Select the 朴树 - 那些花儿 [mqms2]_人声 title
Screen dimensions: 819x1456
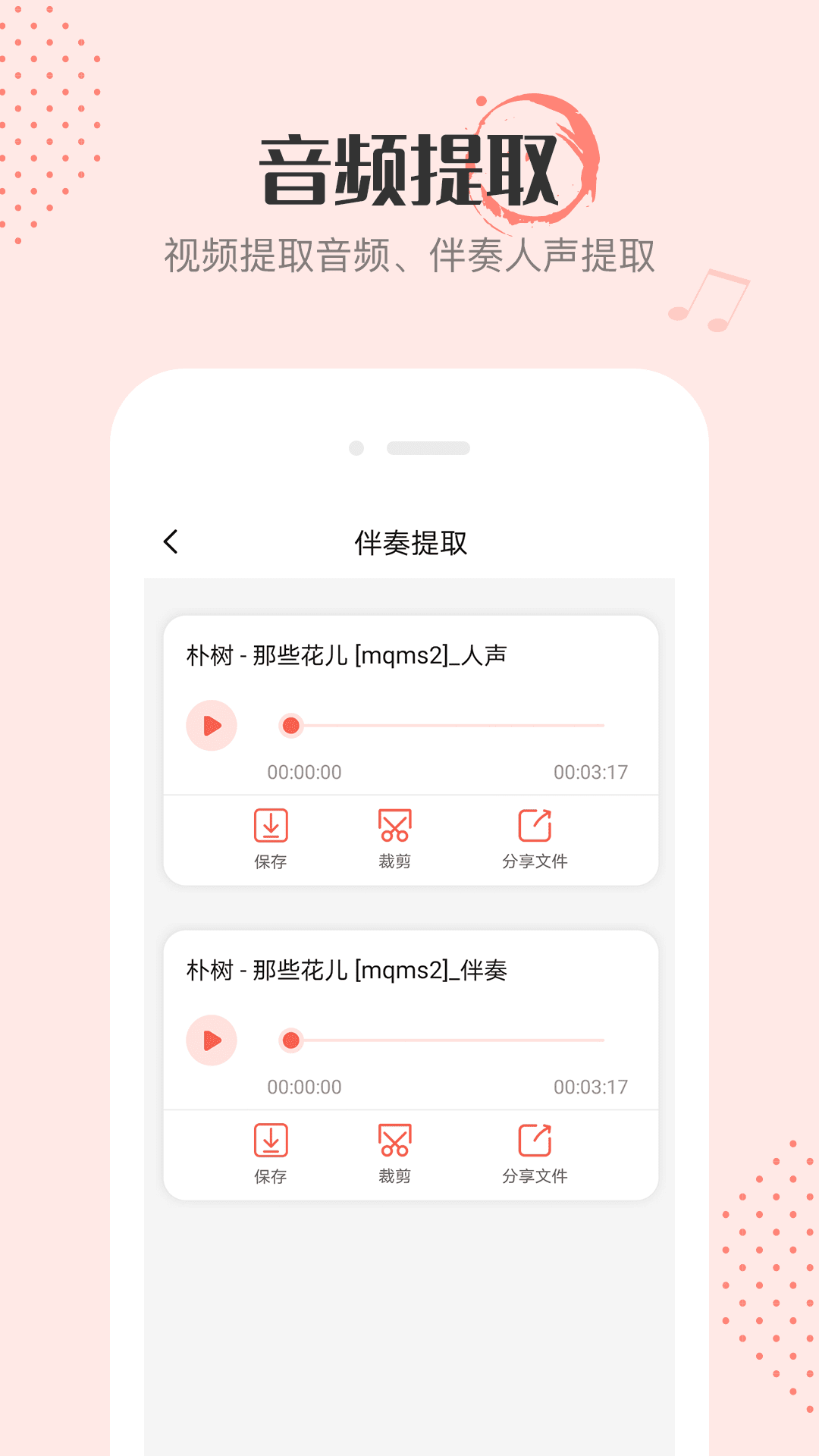coord(348,652)
